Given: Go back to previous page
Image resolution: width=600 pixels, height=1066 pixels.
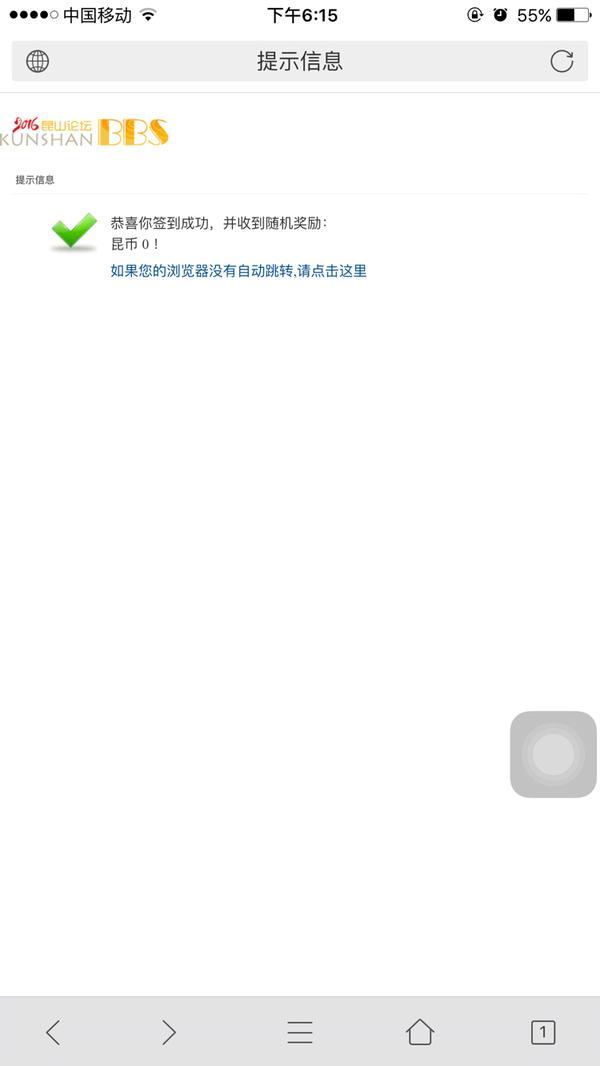Looking at the screenshot, I should pyautogui.click(x=53, y=1032).
